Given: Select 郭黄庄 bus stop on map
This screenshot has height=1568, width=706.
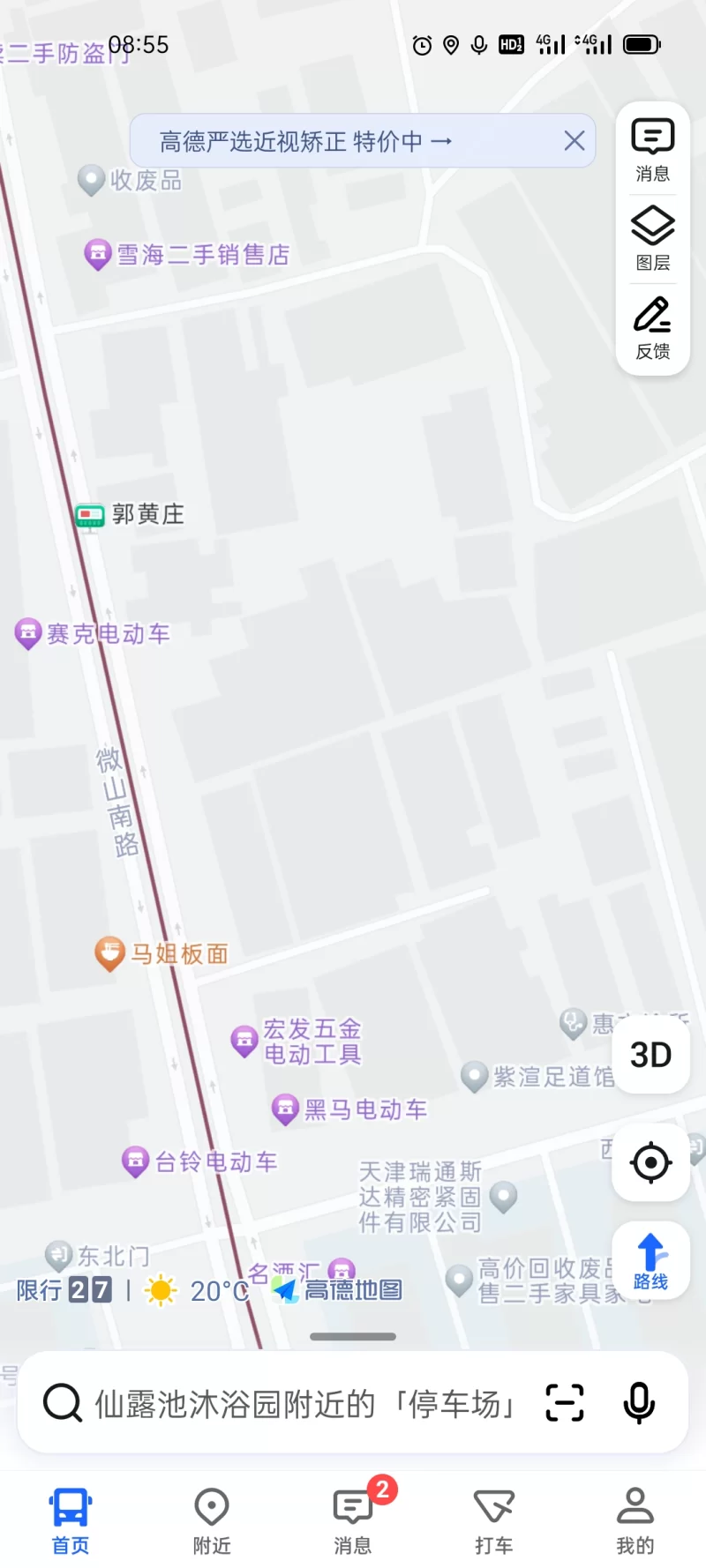Looking at the screenshot, I should tap(90, 515).
